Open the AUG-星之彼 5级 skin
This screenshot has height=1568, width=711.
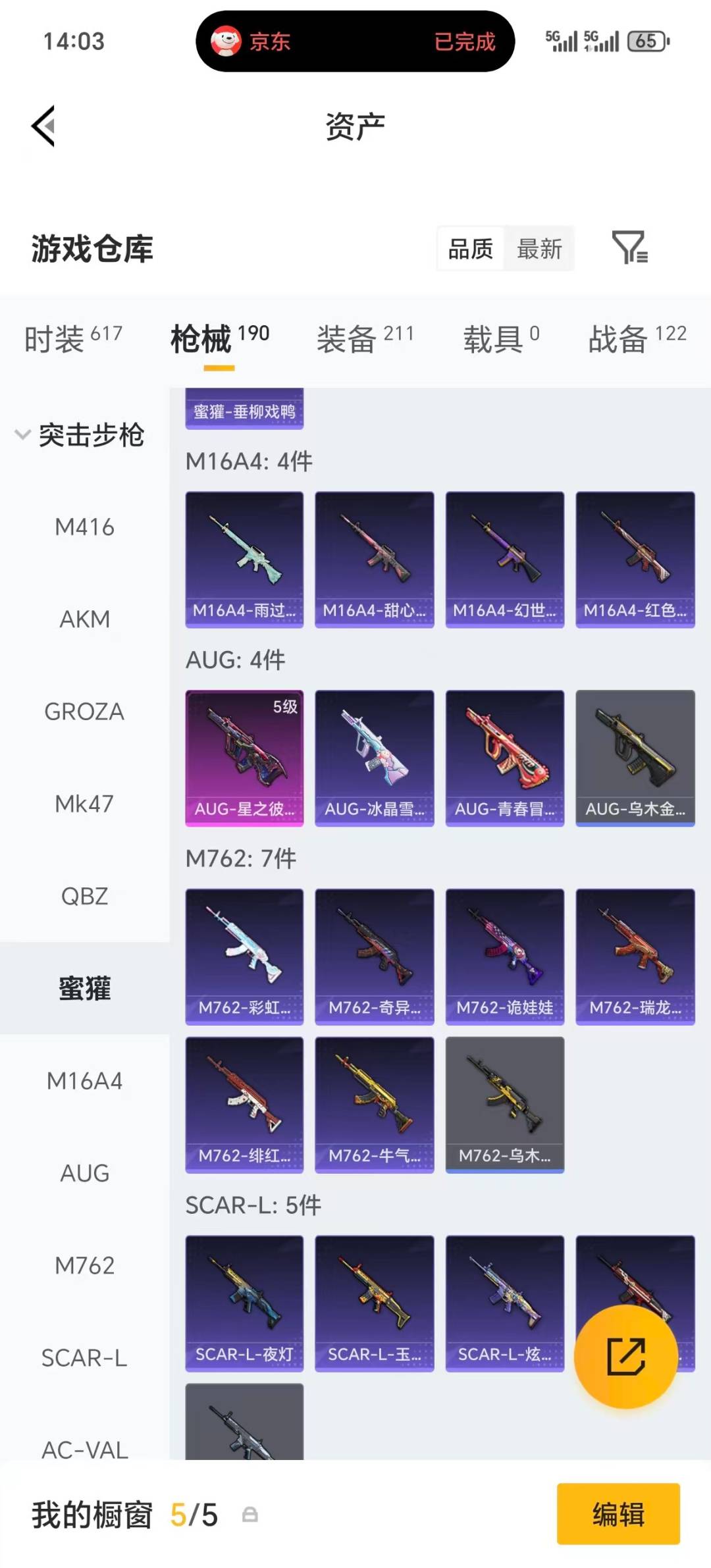[244, 758]
